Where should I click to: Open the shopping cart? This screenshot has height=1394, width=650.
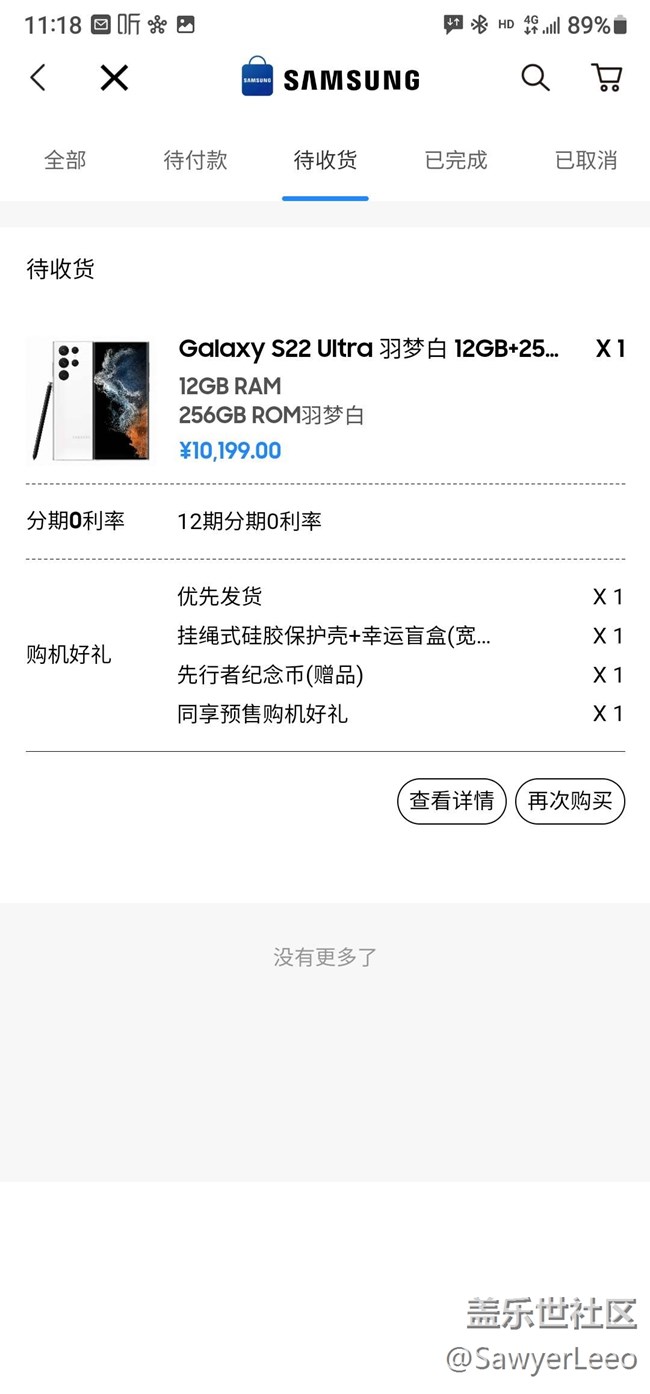tap(607, 78)
